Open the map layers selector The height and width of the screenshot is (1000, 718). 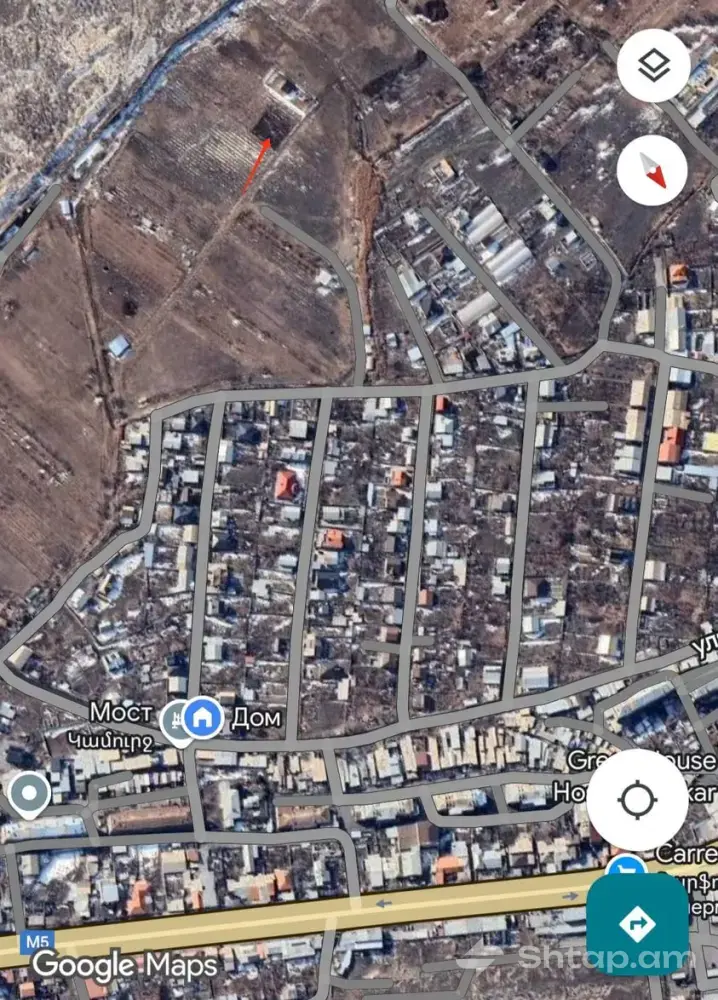tap(653, 66)
